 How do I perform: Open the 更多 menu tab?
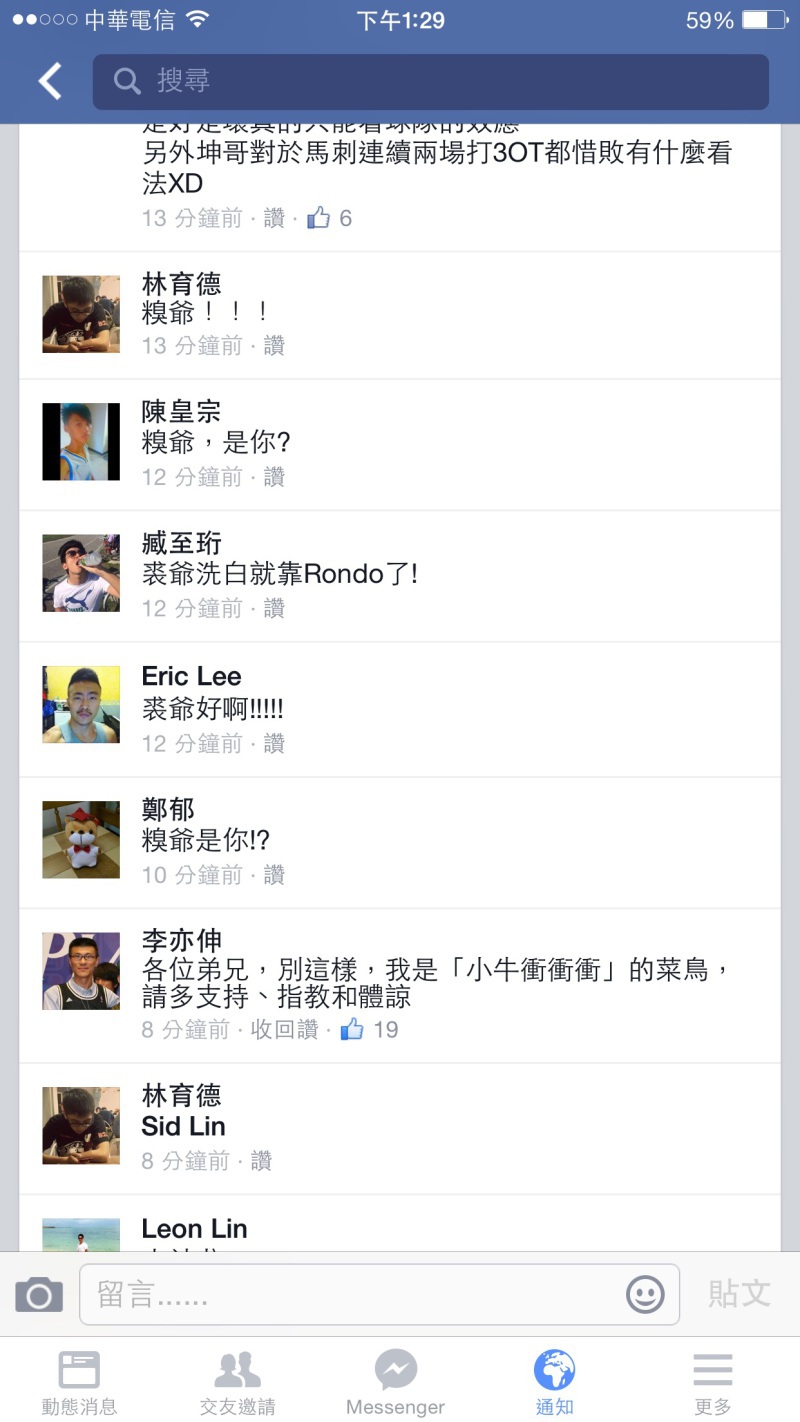pyautogui.click(x=712, y=1383)
